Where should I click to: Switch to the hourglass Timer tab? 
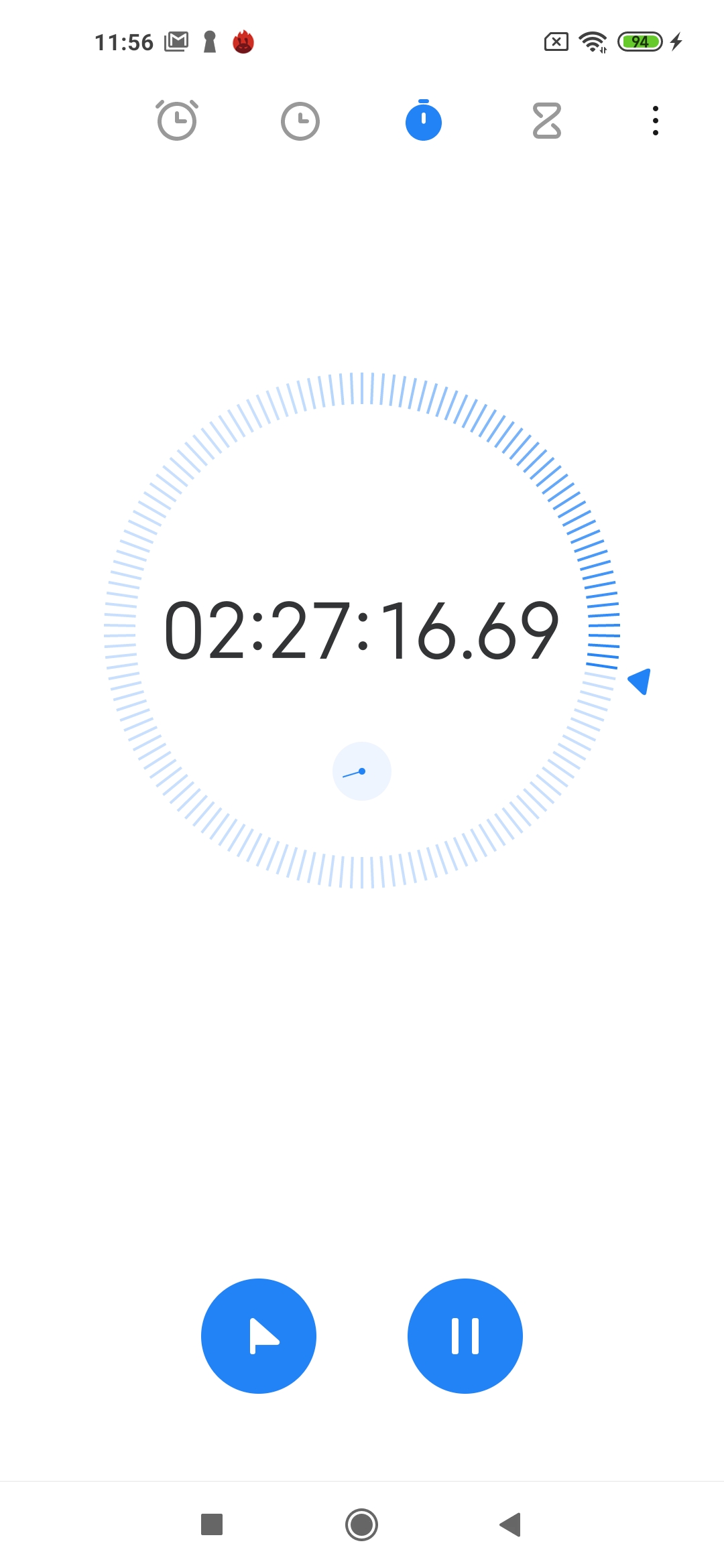click(547, 121)
